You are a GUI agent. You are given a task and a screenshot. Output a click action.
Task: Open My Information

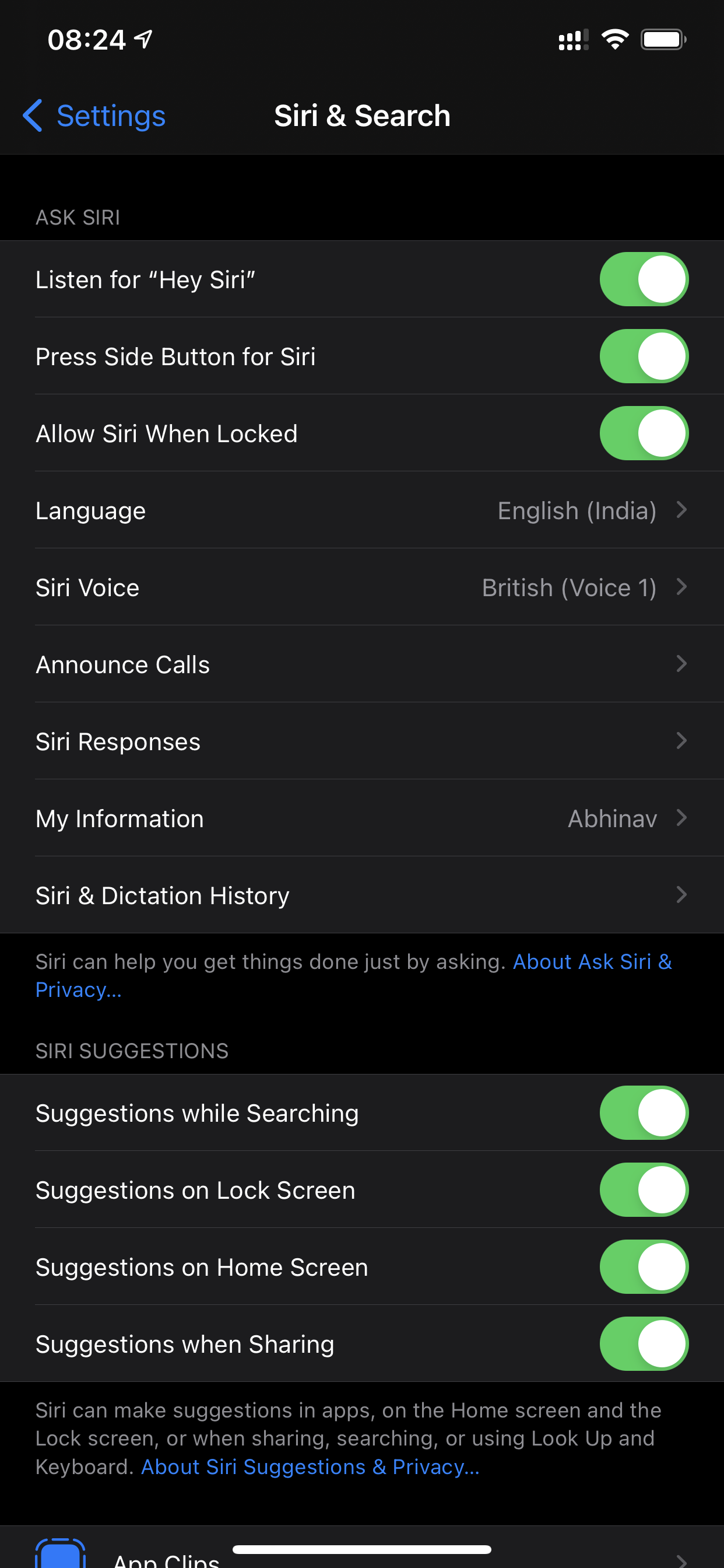pos(362,818)
